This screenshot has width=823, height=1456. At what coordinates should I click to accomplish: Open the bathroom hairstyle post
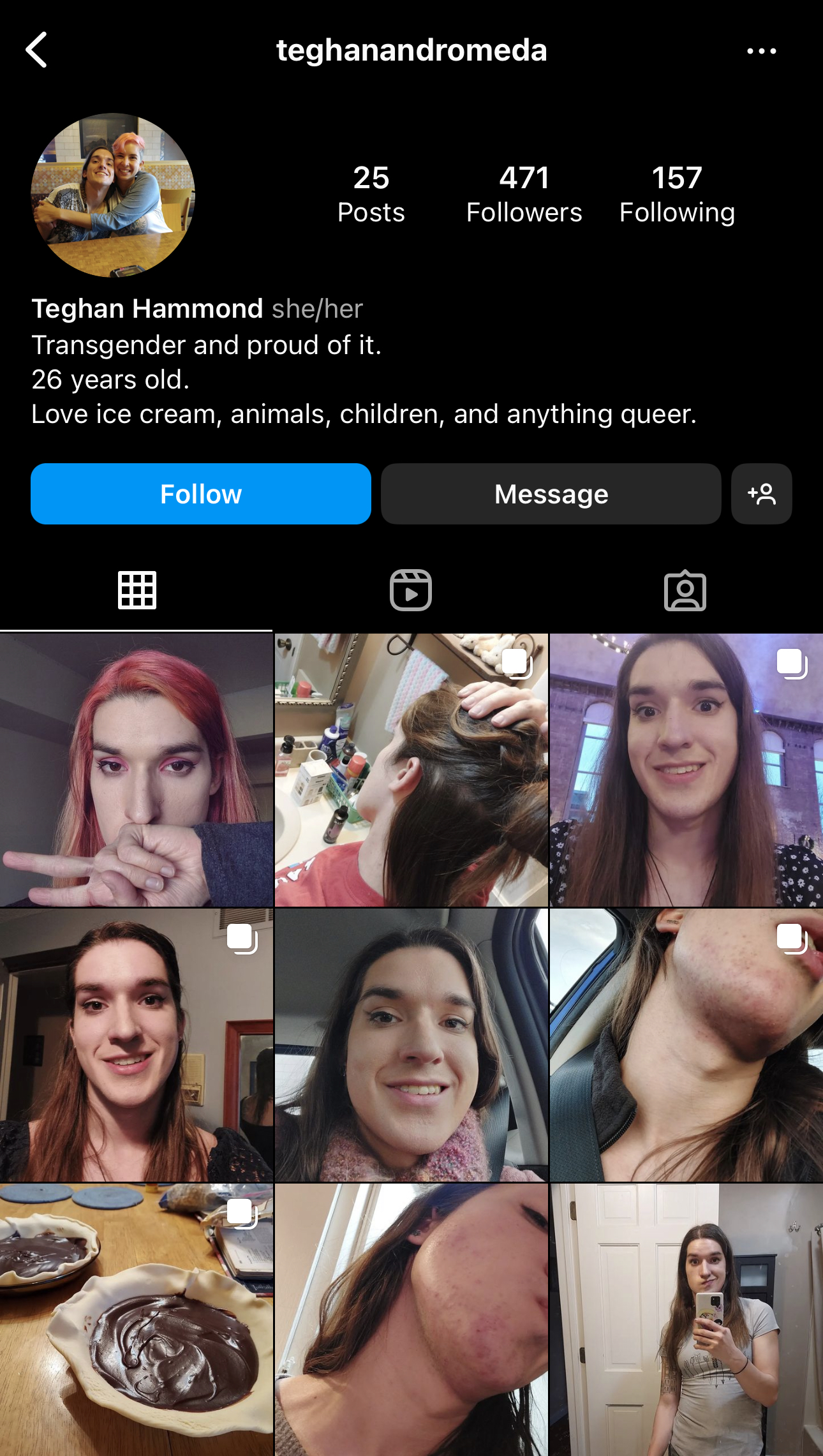(x=411, y=770)
